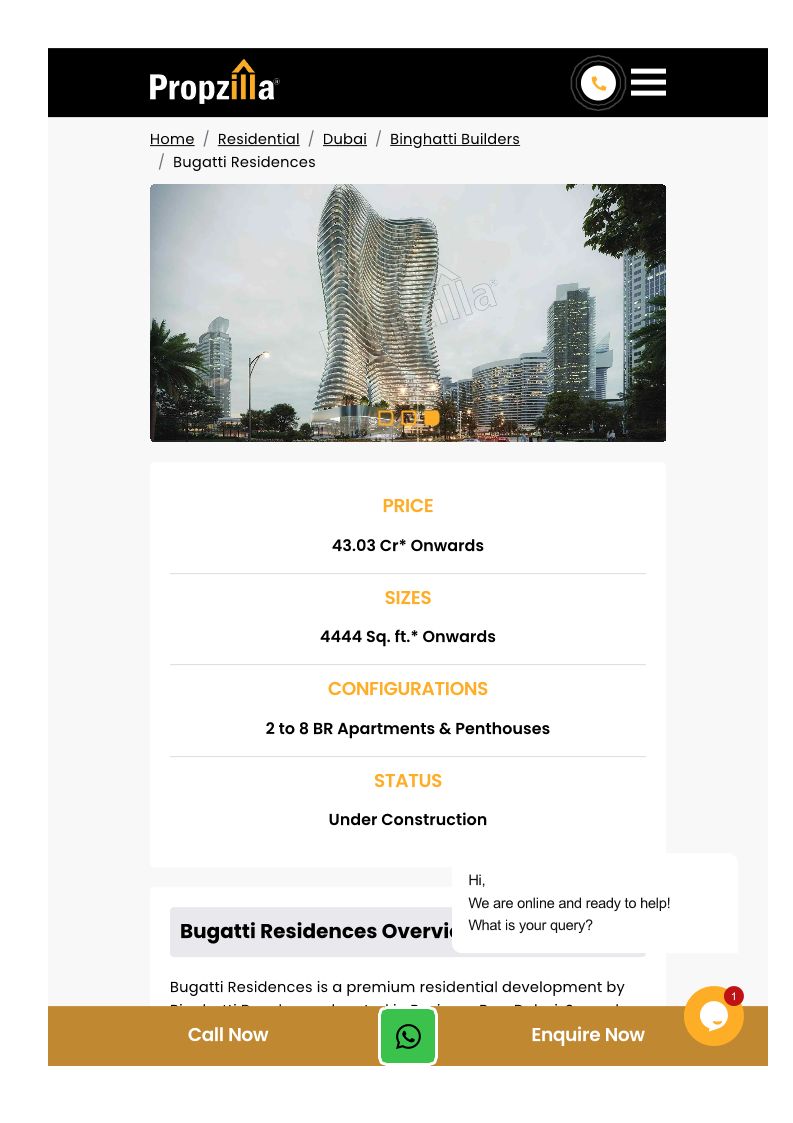The image size is (793, 1123).
Task: Open the hamburger menu
Action: click(x=648, y=82)
